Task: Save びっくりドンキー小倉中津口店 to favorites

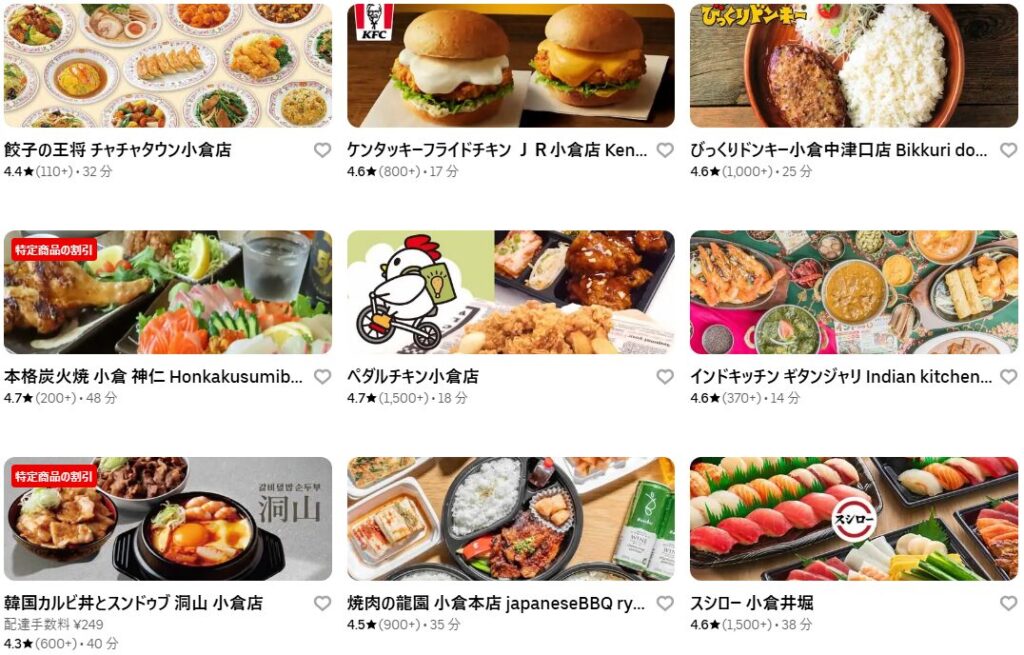Action: pos(1008,150)
